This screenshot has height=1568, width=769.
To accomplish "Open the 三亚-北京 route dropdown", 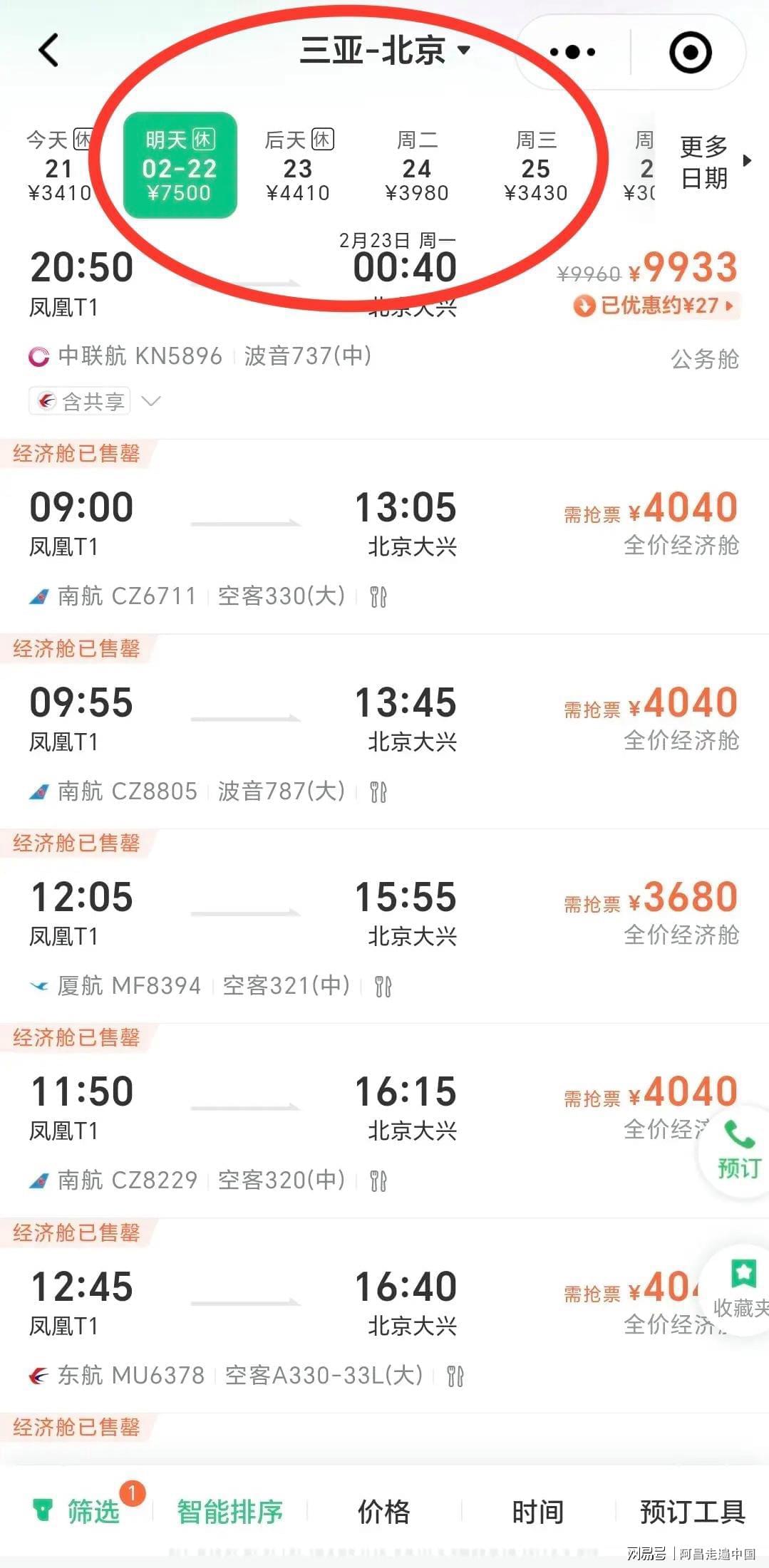I will 385,51.
